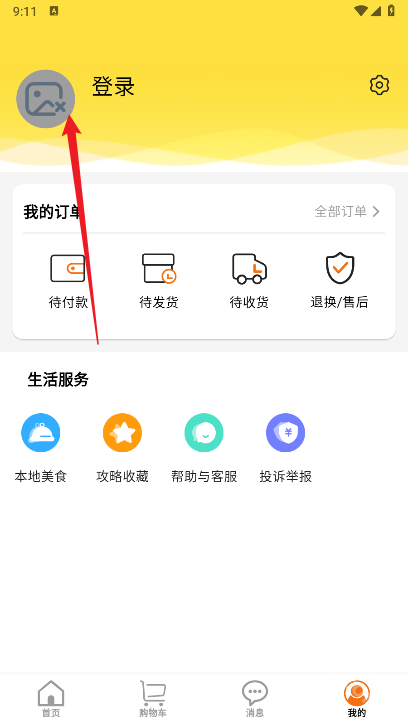
Task: Open 攻略收藏 saved guides
Action: point(122,448)
